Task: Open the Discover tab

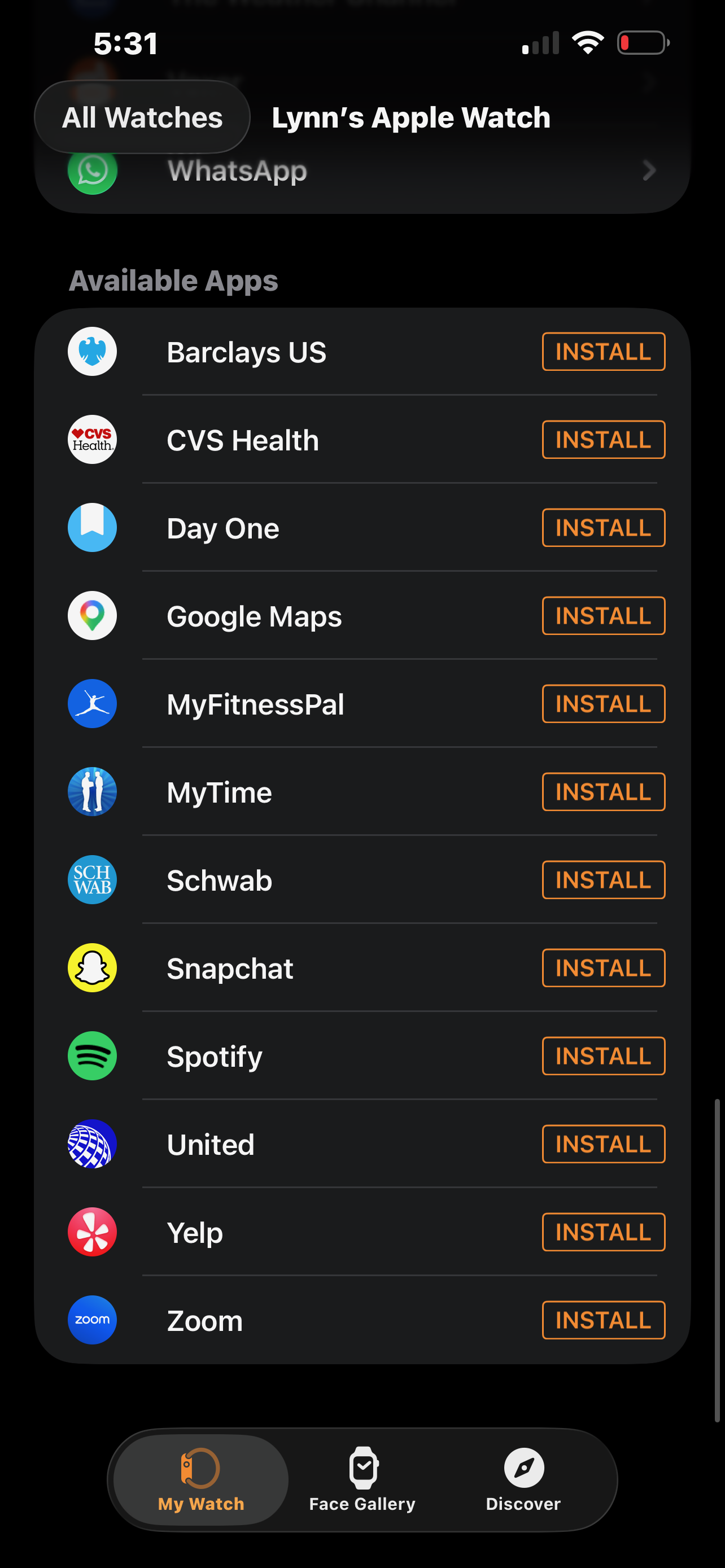Action: [523, 1480]
